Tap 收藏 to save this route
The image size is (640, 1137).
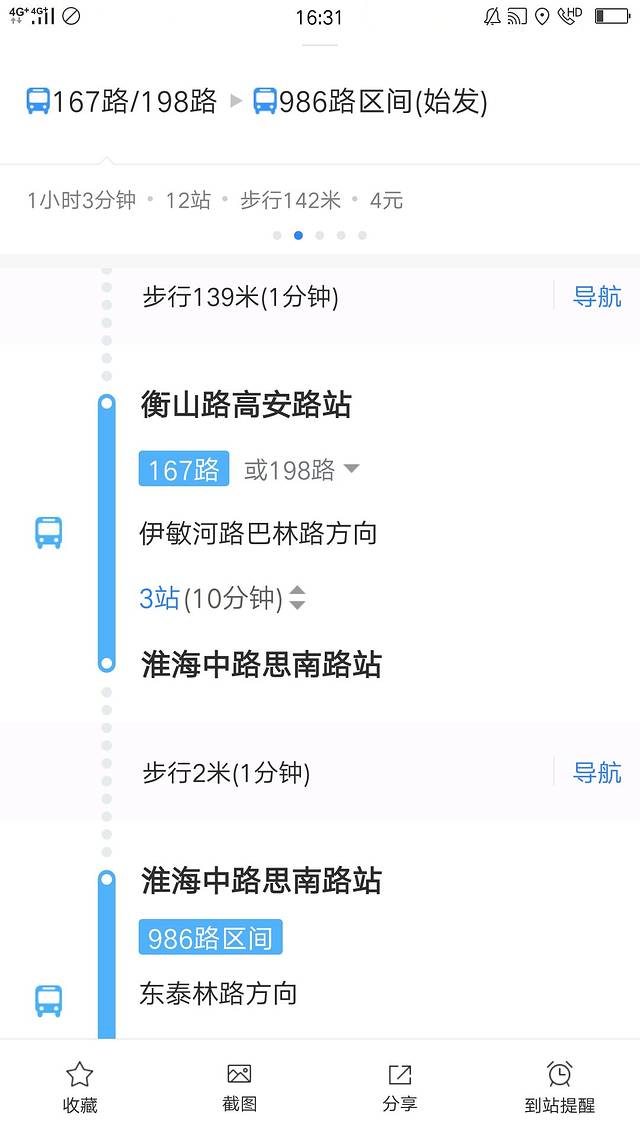pos(79,1087)
